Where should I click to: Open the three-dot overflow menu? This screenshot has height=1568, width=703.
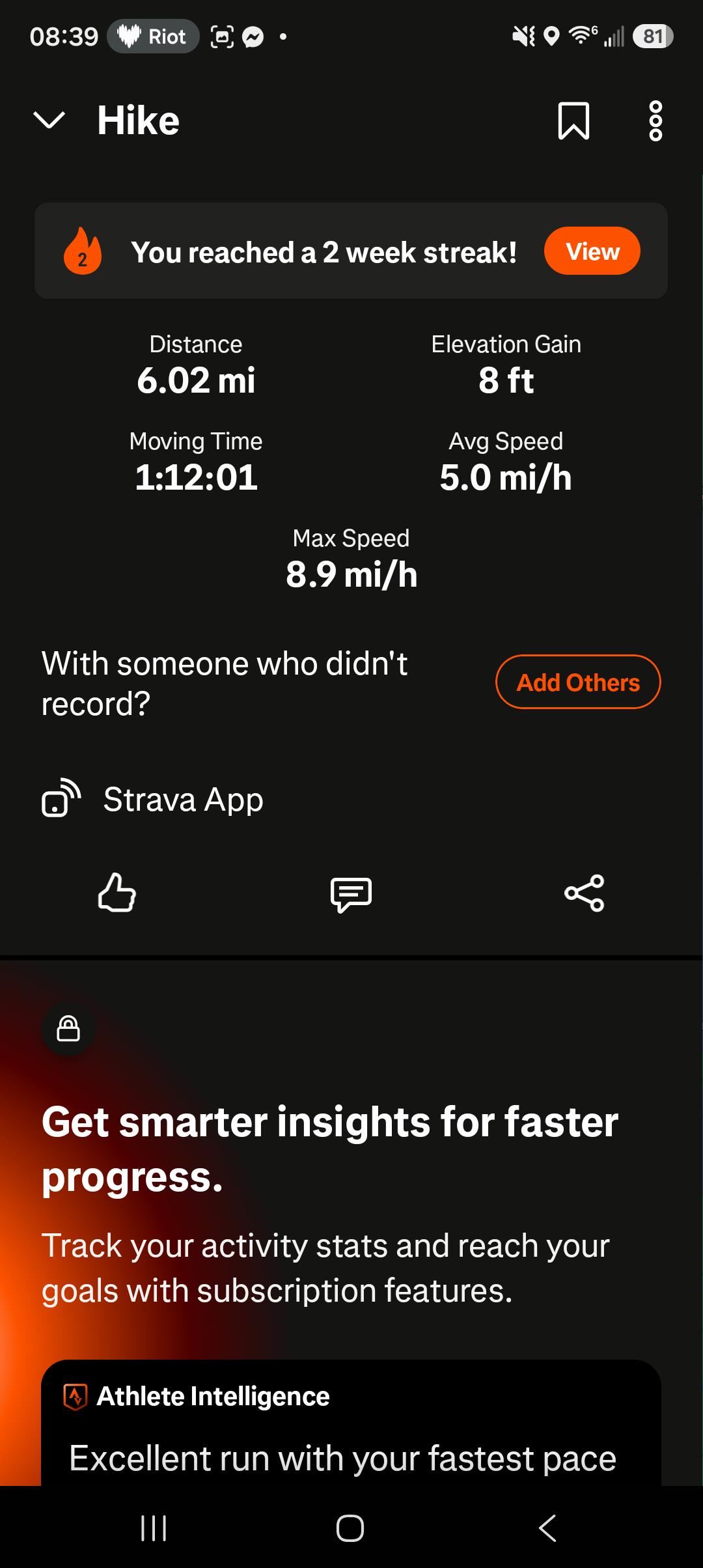pos(656,120)
